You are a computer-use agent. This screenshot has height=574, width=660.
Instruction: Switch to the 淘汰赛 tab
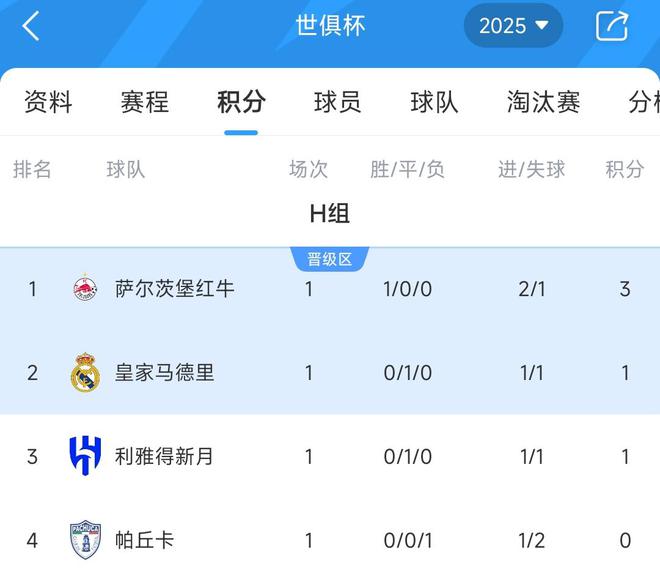point(543,102)
